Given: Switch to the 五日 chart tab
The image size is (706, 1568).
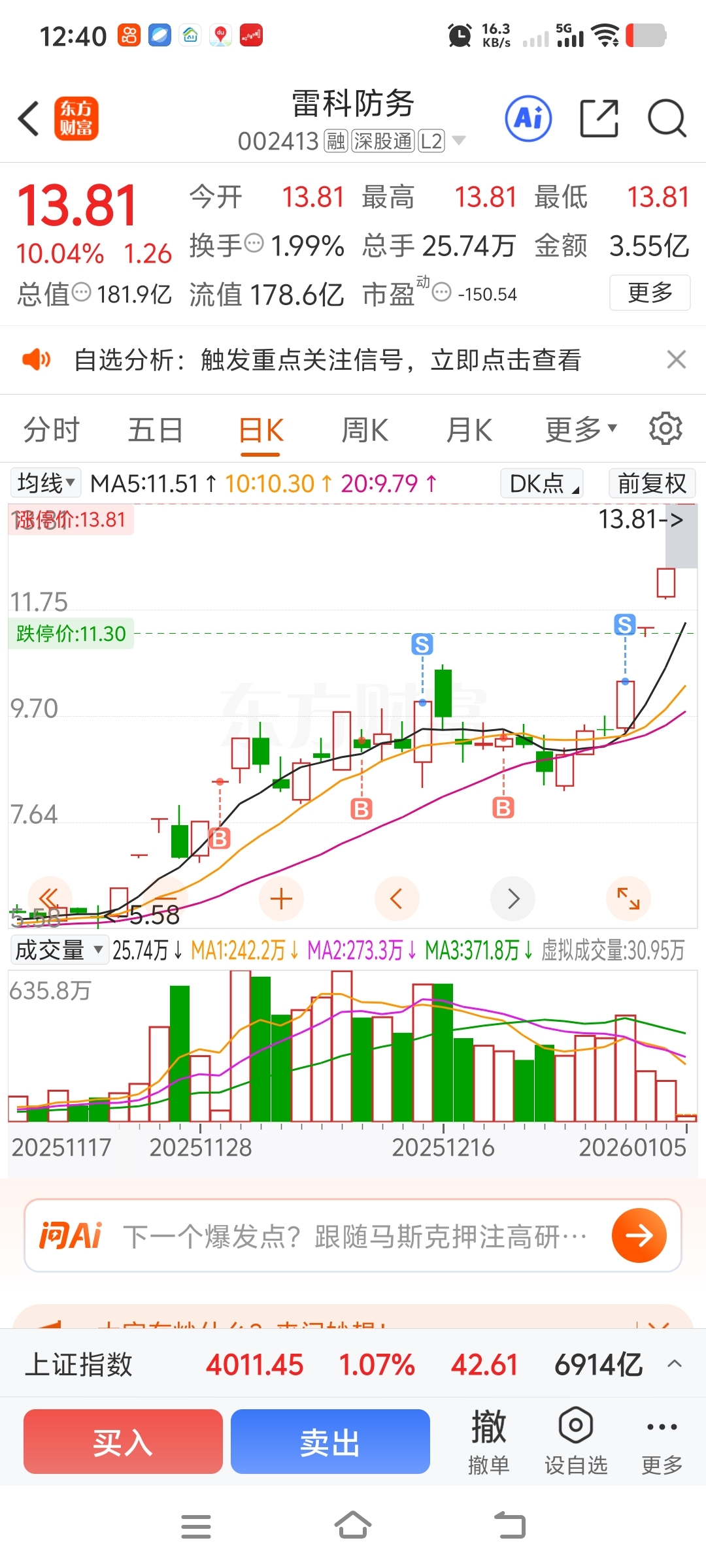Looking at the screenshot, I should [155, 431].
